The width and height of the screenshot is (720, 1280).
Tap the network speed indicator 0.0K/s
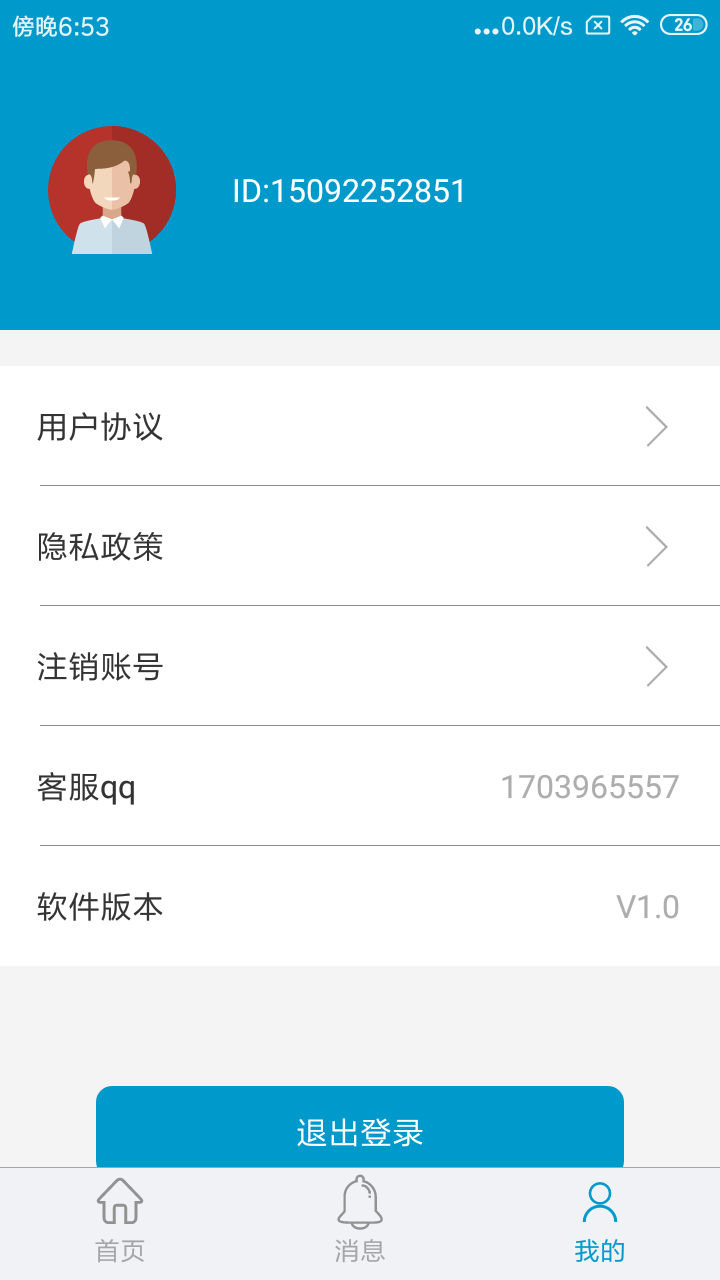[x=519, y=25]
